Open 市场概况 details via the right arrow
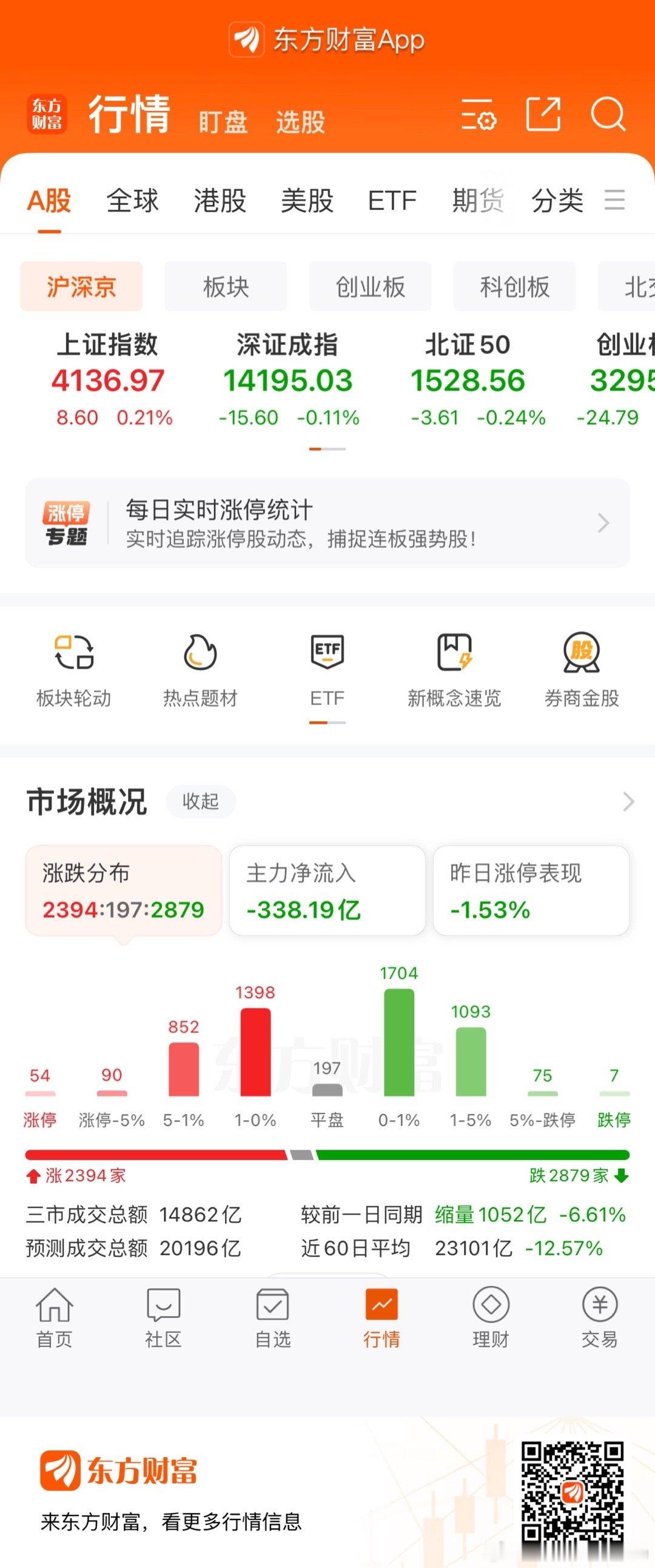Viewport: 655px width, 1568px height. pos(626,802)
